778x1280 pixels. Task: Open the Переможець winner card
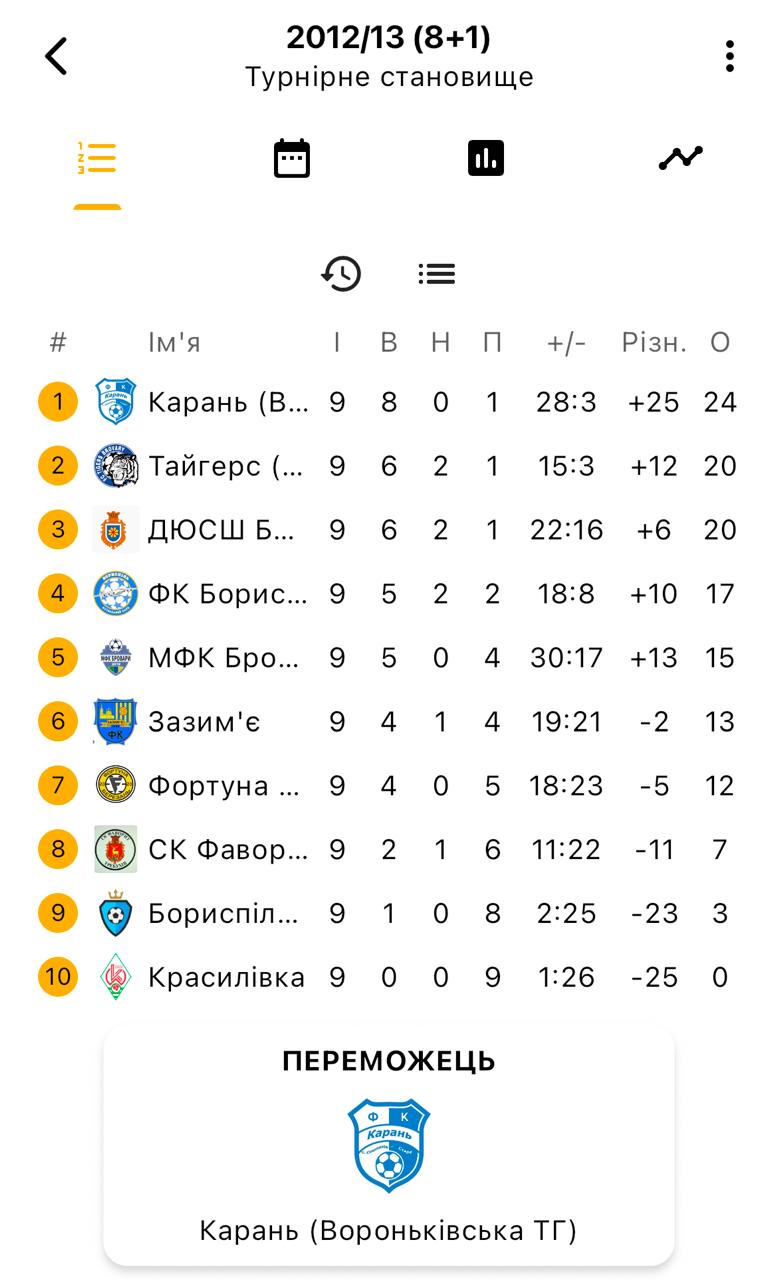388,1145
